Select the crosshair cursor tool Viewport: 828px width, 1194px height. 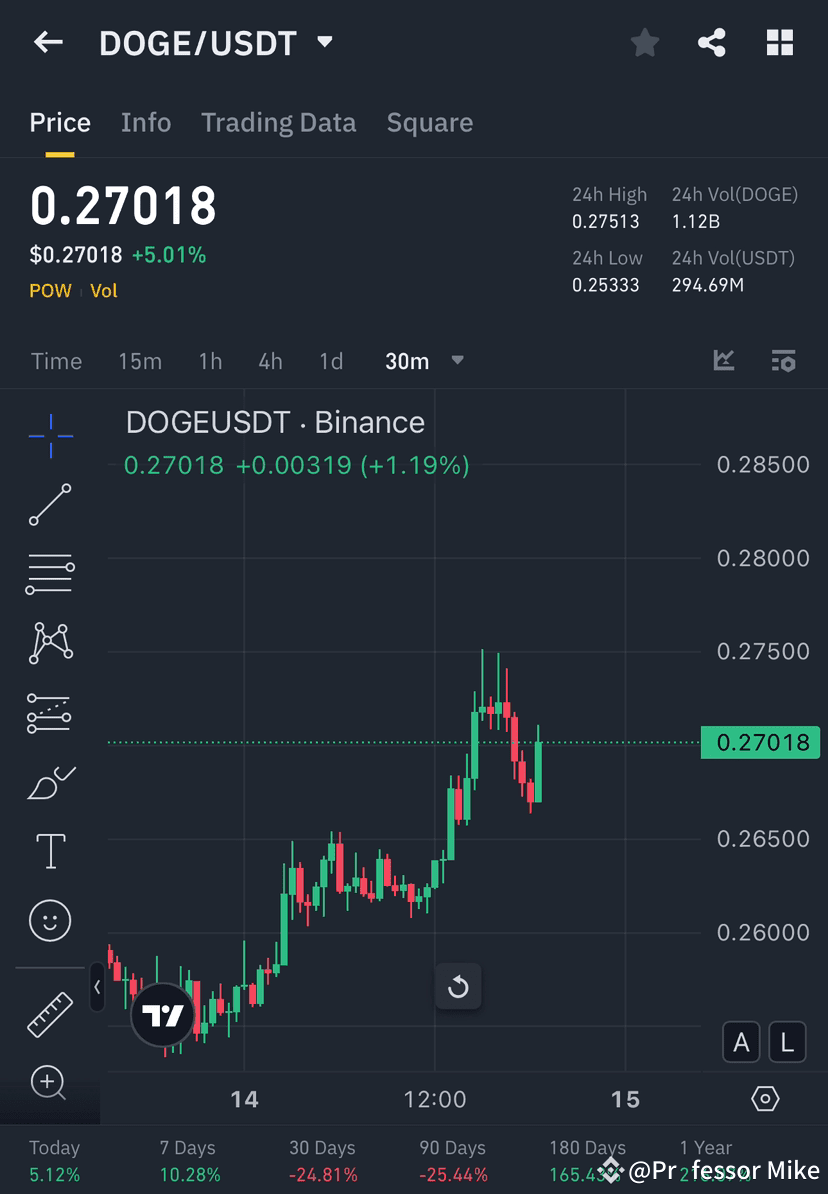click(50, 435)
